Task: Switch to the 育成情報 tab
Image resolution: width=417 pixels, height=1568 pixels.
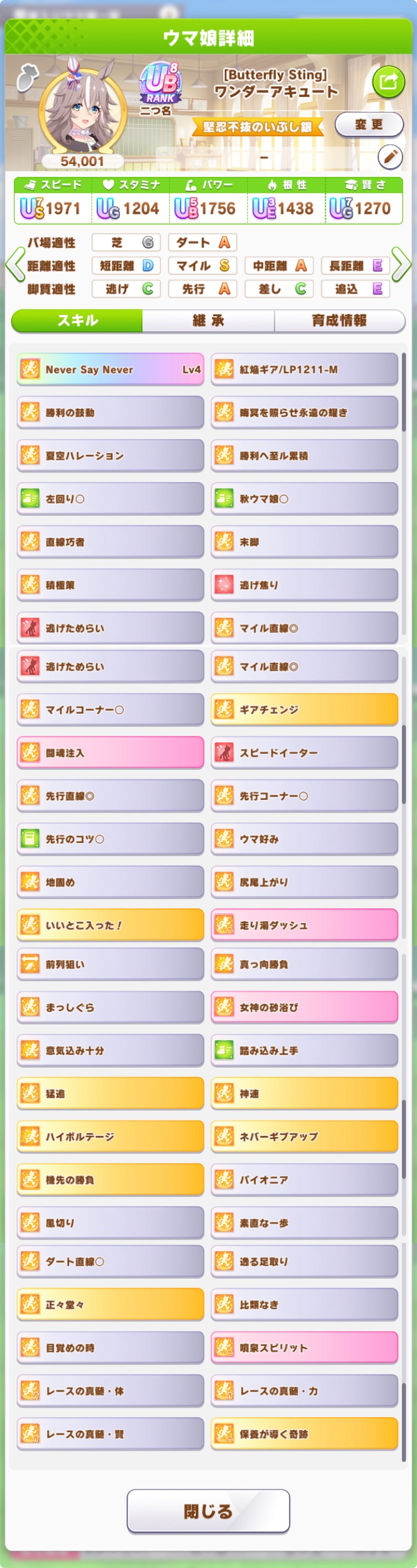Action: pos(339,321)
